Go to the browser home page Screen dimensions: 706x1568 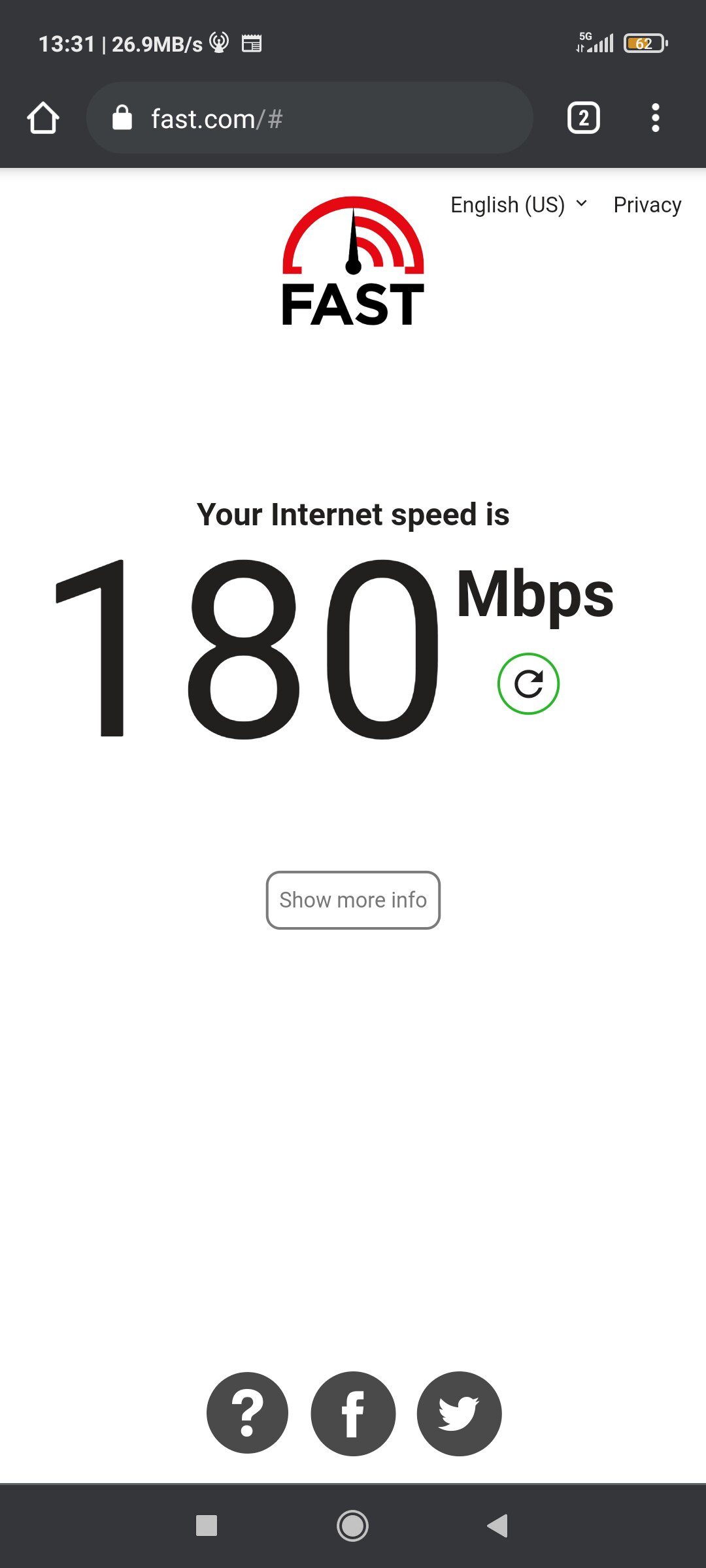point(43,118)
